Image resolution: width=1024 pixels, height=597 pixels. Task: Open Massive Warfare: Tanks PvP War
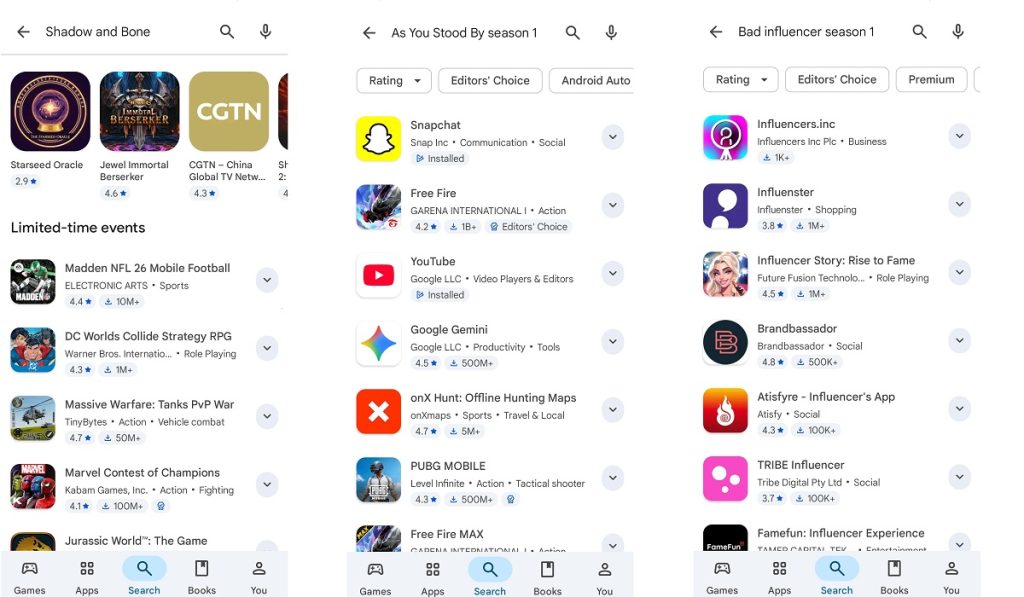click(x=149, y=405)
